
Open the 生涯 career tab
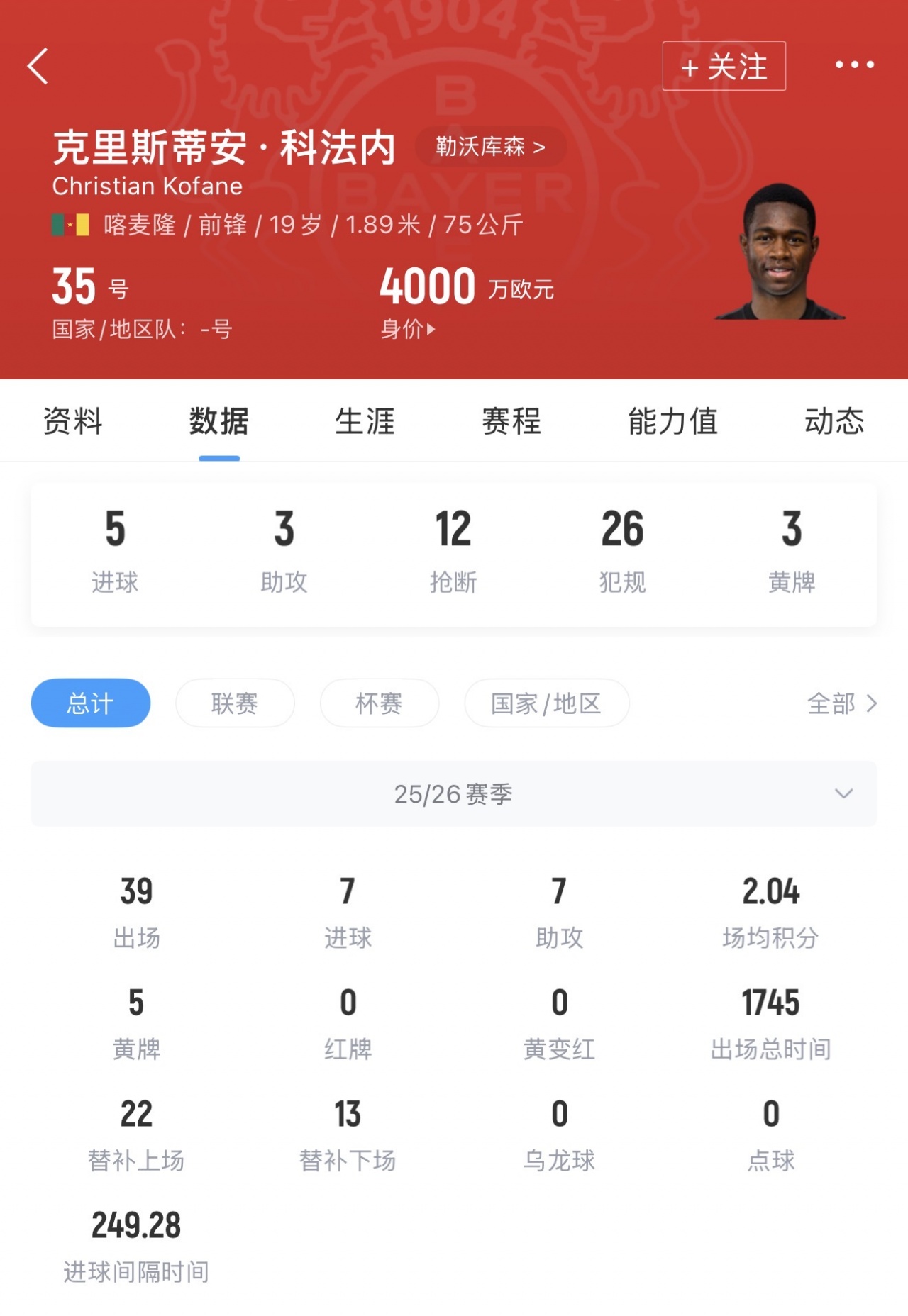pos(365,421)
